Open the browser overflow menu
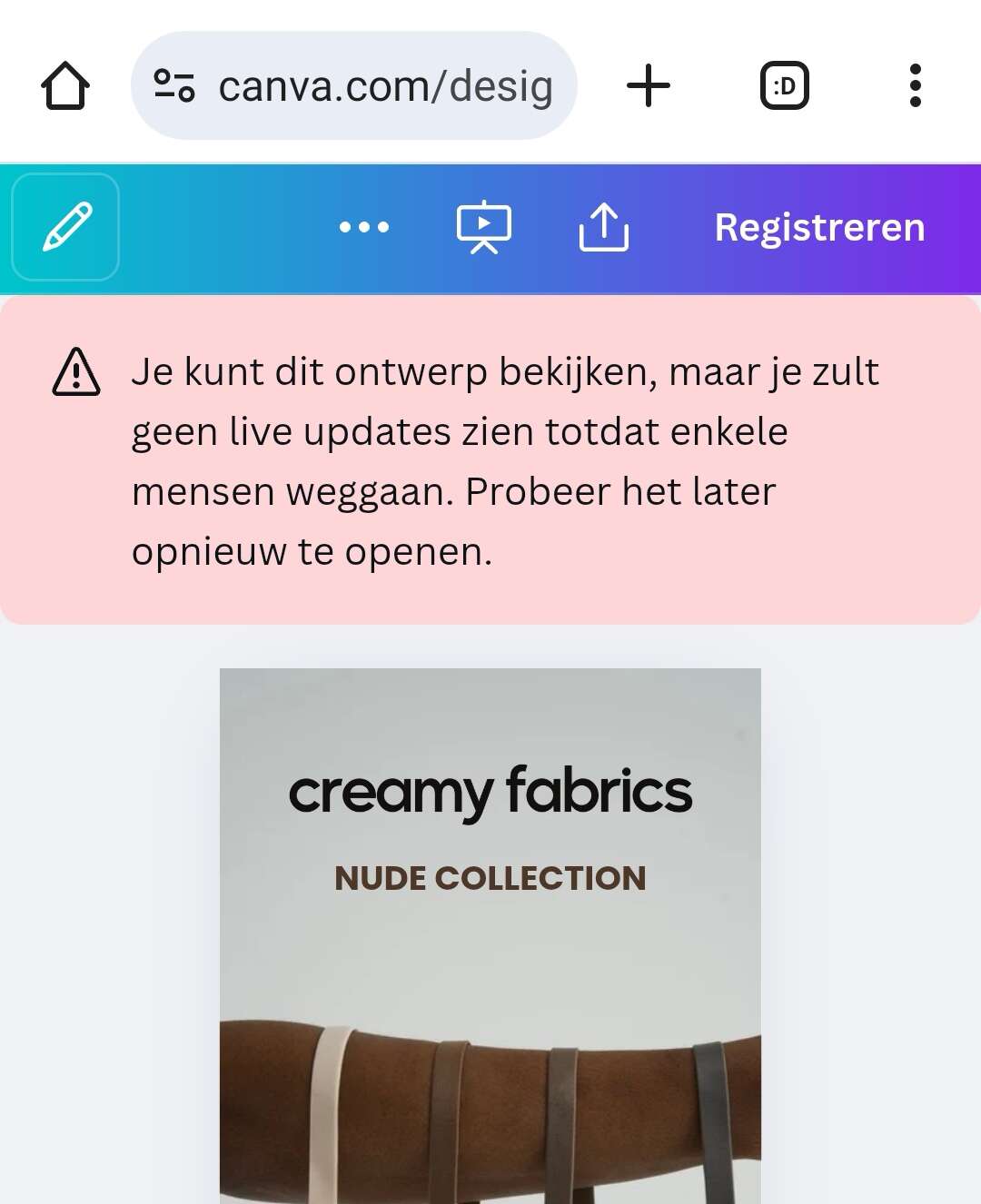The width and height of the screenshot is (981, 1204). [x=915, y=86]
